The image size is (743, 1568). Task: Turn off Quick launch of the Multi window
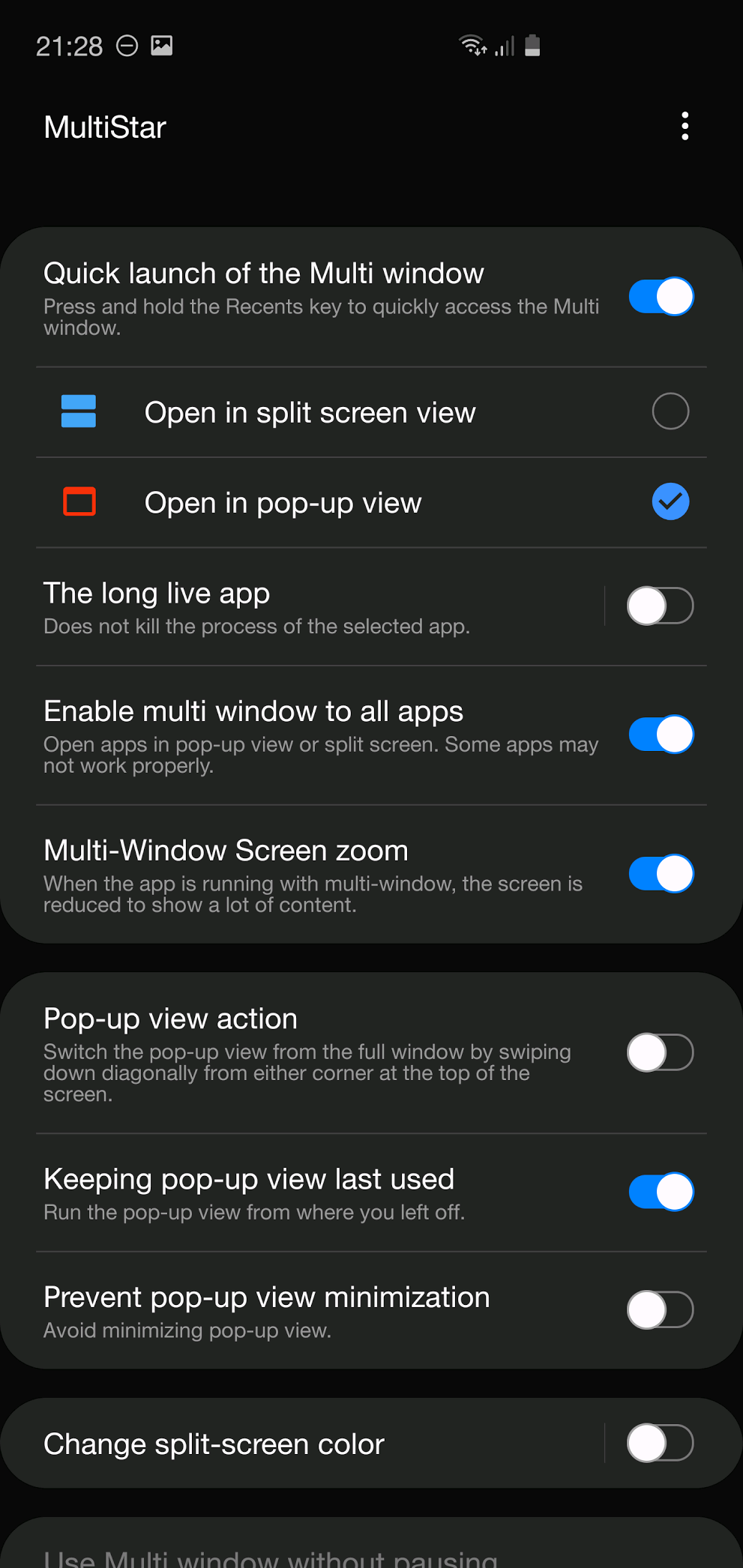click(x=661, y=297)
